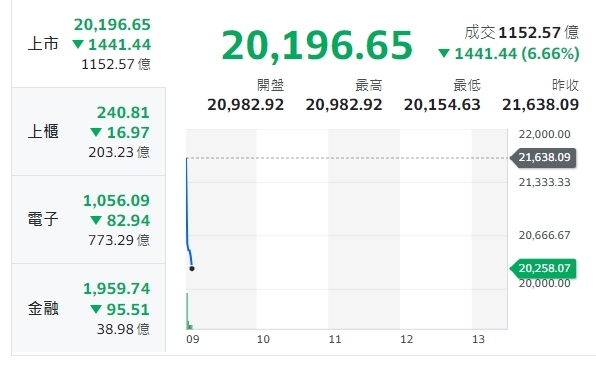Select the 上市 index tab
The height and width of the screenshot is (371, 596).
pos(89,44)
